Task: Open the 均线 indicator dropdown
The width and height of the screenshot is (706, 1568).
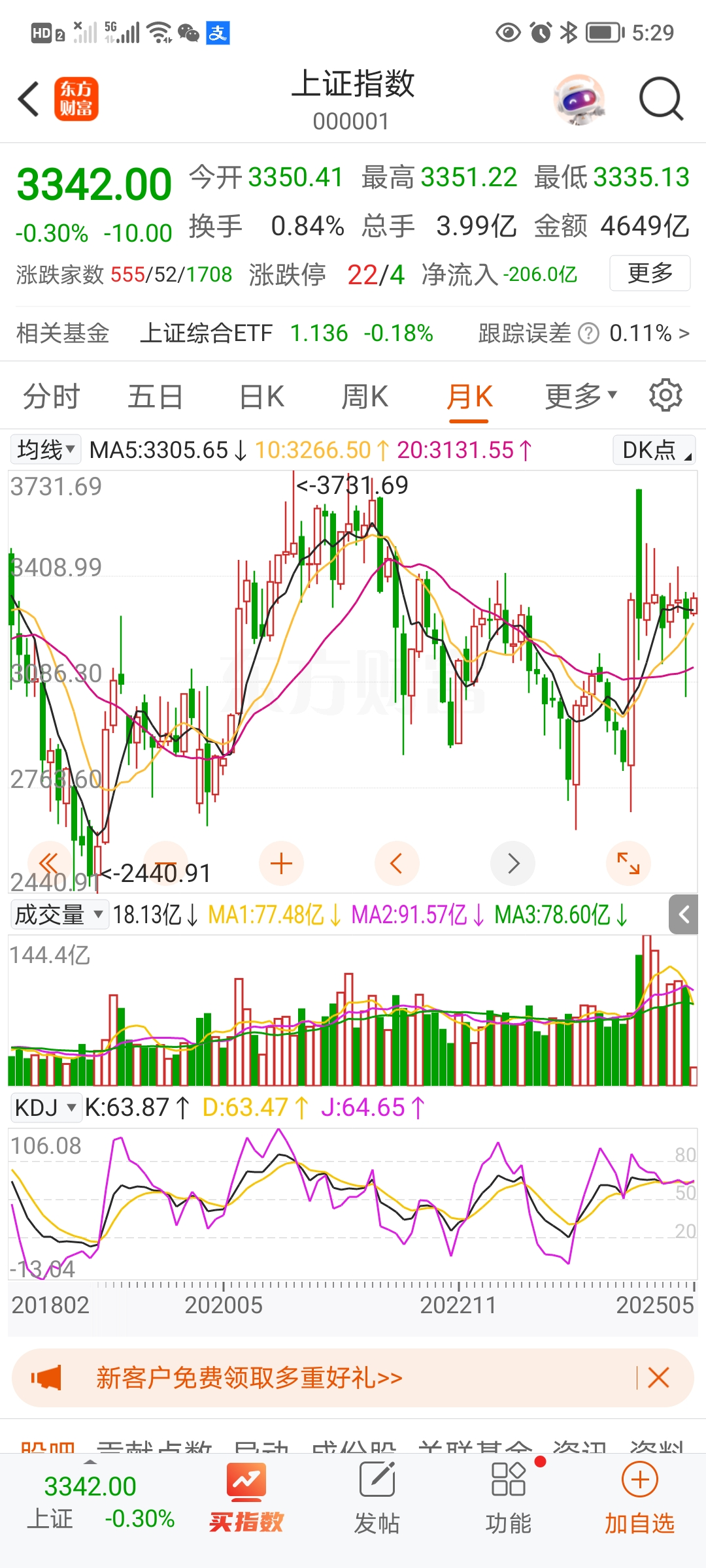Action: (46, 449)
